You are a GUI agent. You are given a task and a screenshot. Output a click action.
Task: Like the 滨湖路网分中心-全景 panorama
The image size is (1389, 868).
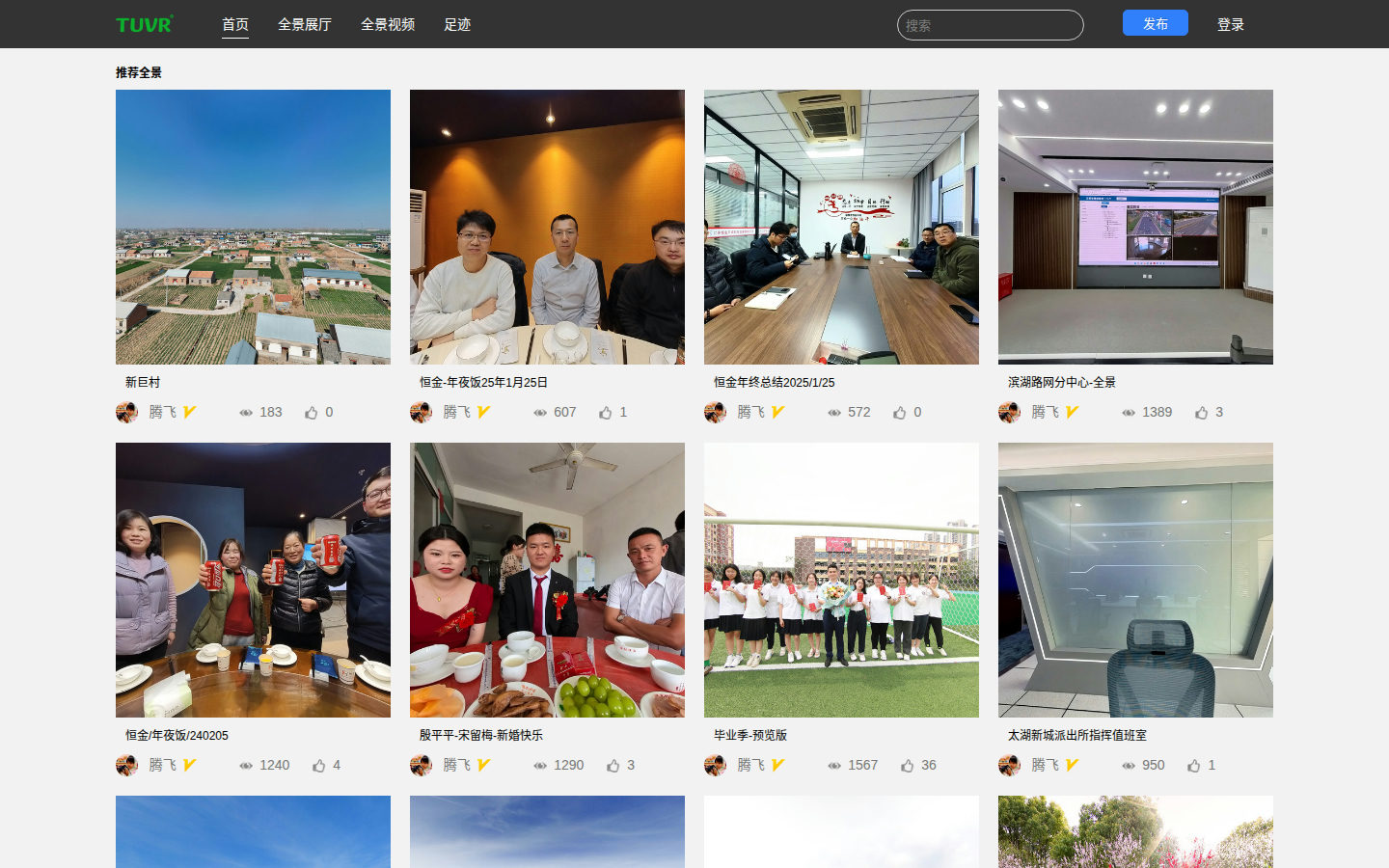point(1202,412)
